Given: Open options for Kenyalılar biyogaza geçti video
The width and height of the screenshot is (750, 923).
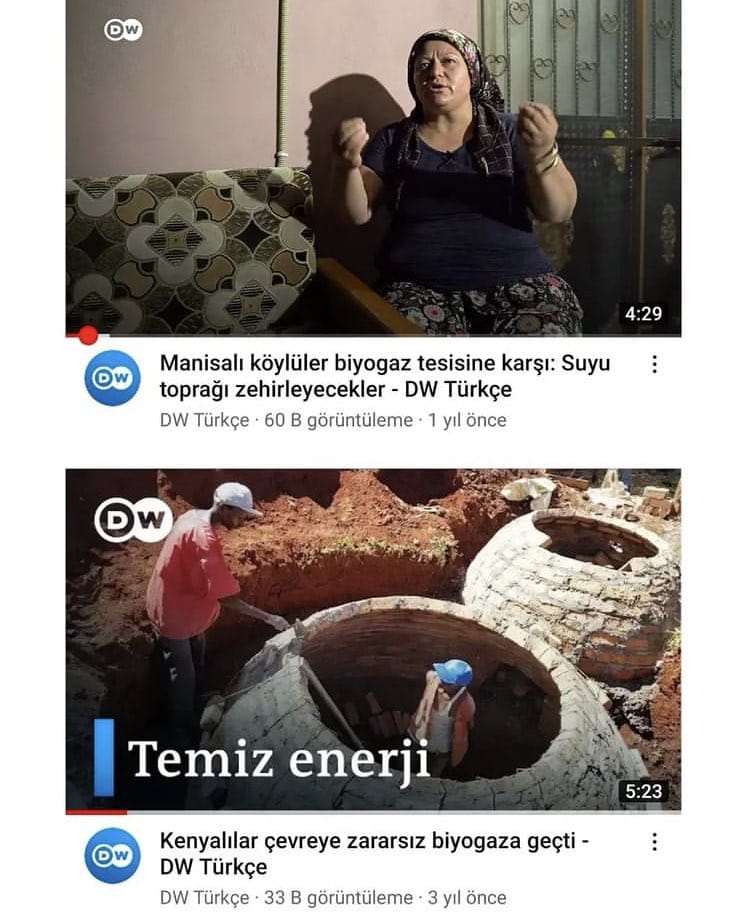Looking at the screenshot, I should coord(655,842).
